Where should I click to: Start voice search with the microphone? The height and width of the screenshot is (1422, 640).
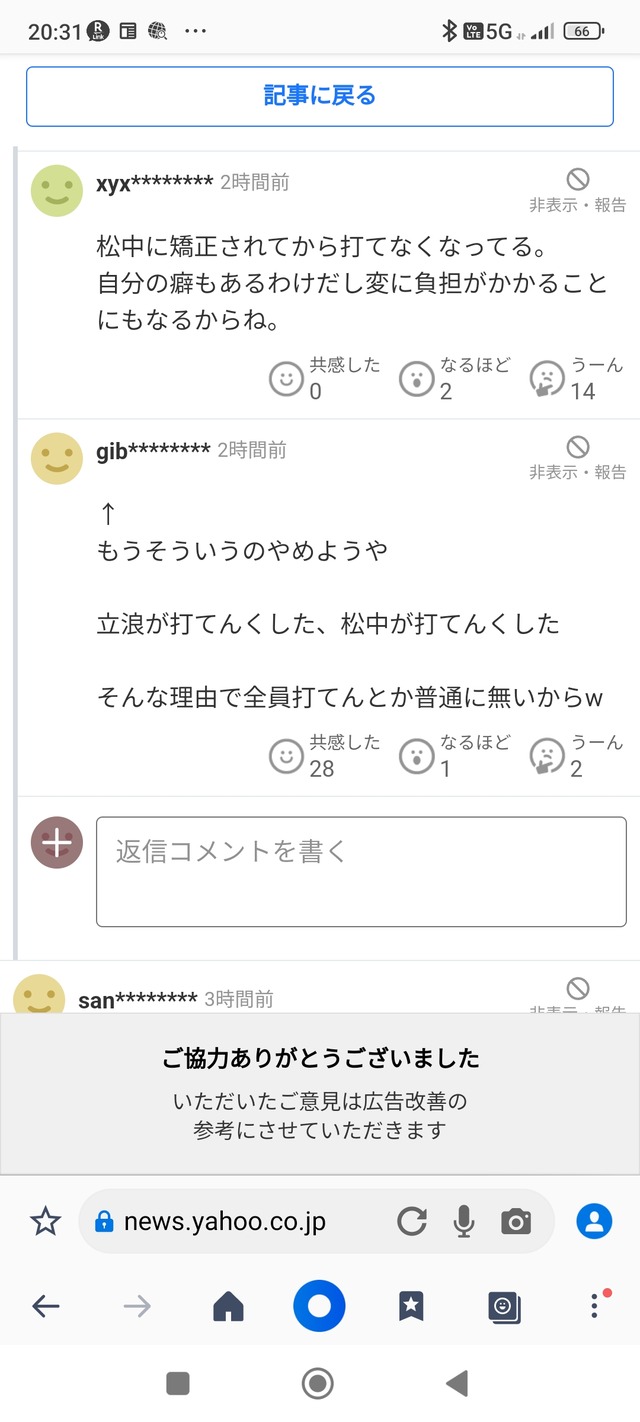pos(464,1221)
